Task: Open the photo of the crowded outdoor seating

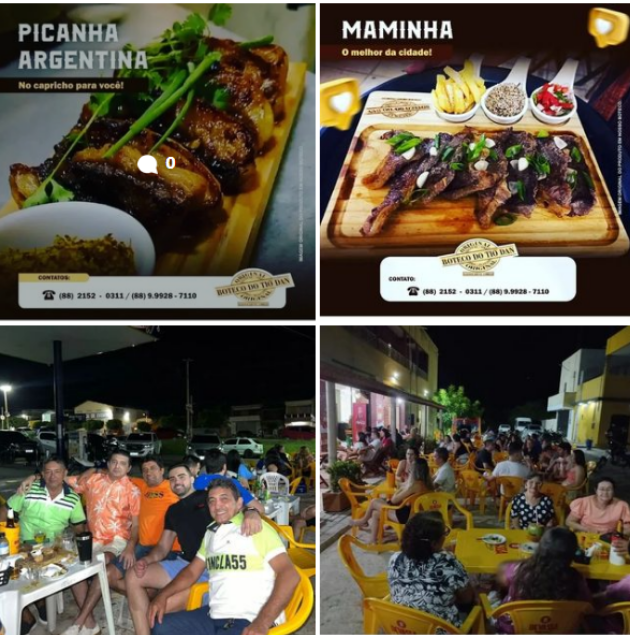Action: point(474,480)
